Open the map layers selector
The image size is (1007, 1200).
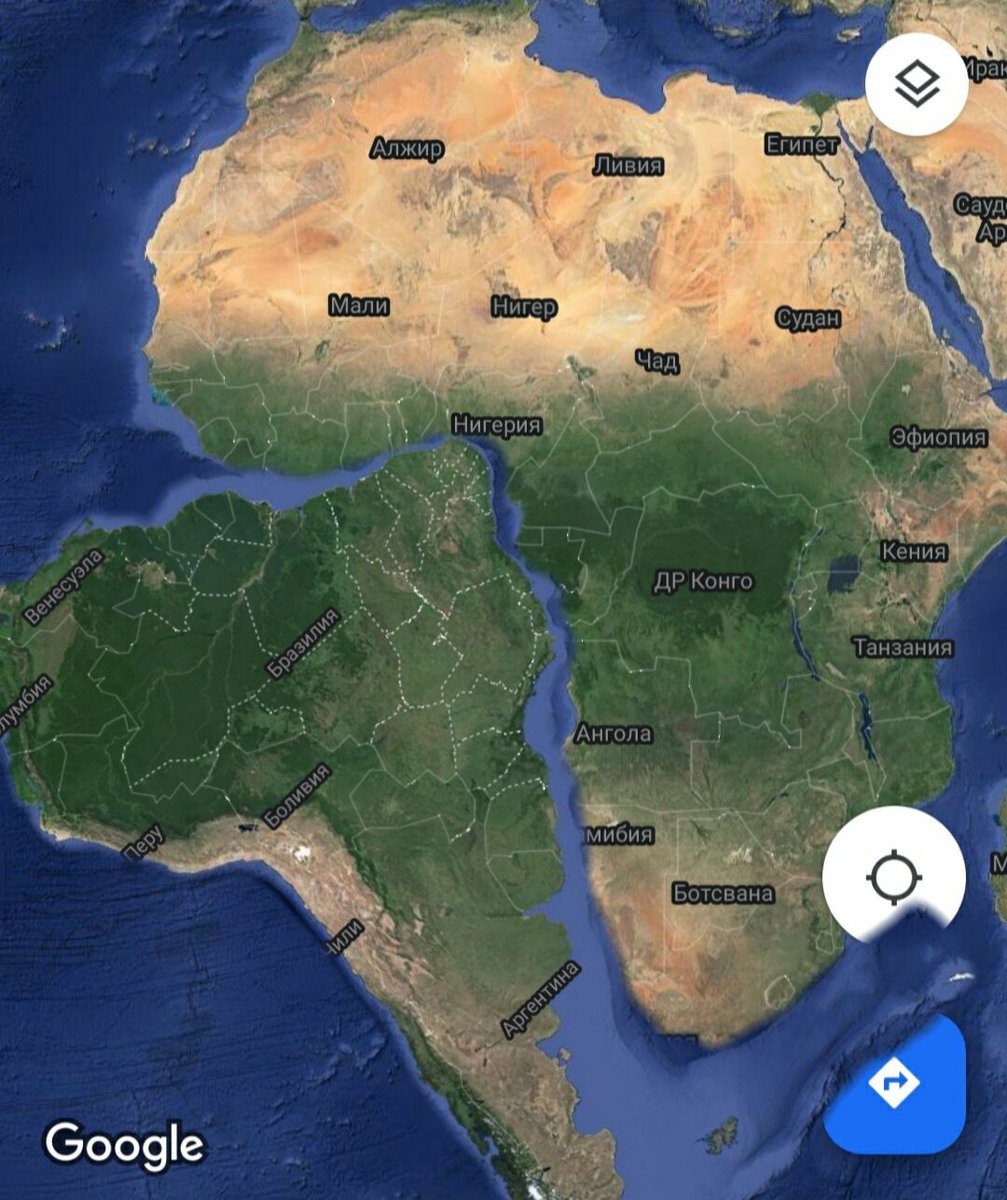(x=916, y=84)
